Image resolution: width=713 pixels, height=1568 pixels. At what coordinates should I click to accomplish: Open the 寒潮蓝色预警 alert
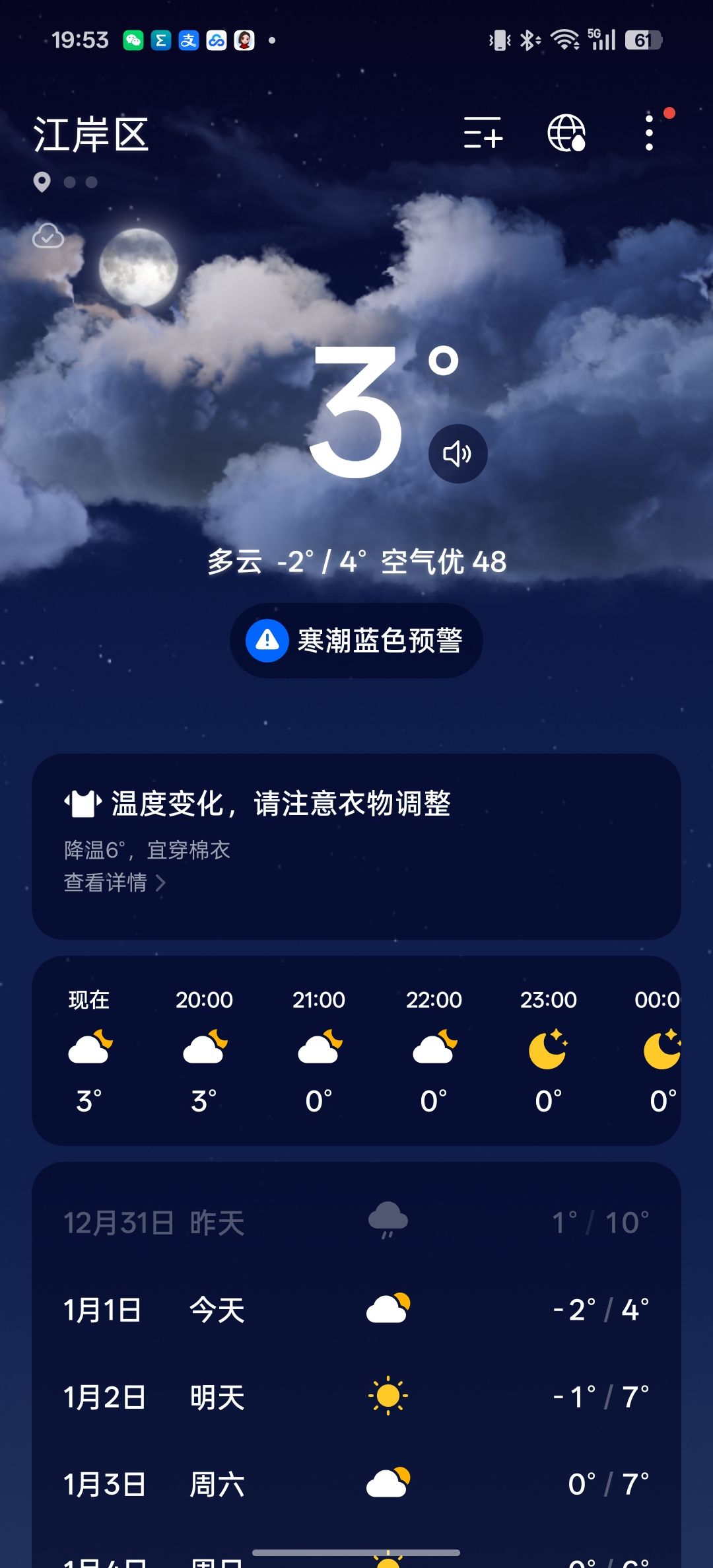(x=356, y=640)
